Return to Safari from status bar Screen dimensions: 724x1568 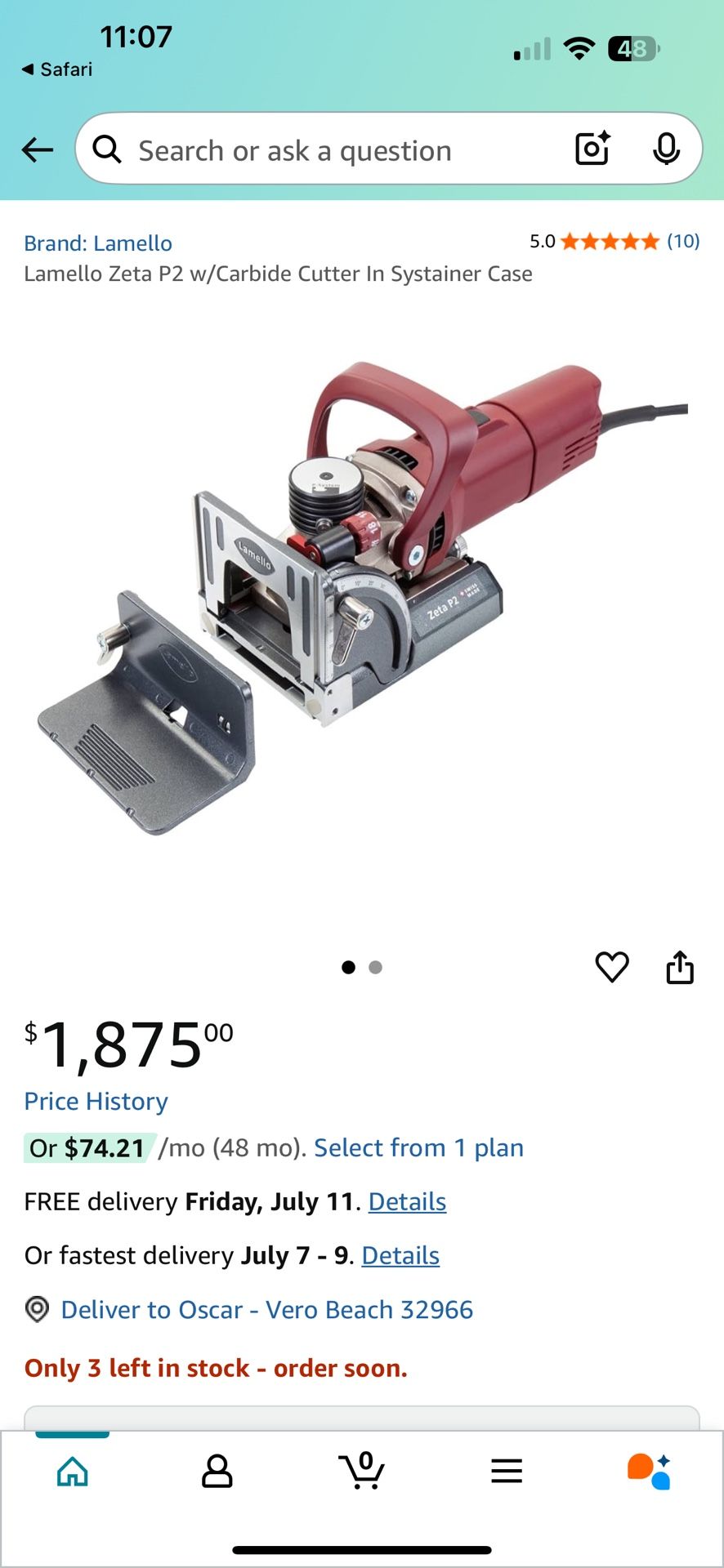point(57,69)
